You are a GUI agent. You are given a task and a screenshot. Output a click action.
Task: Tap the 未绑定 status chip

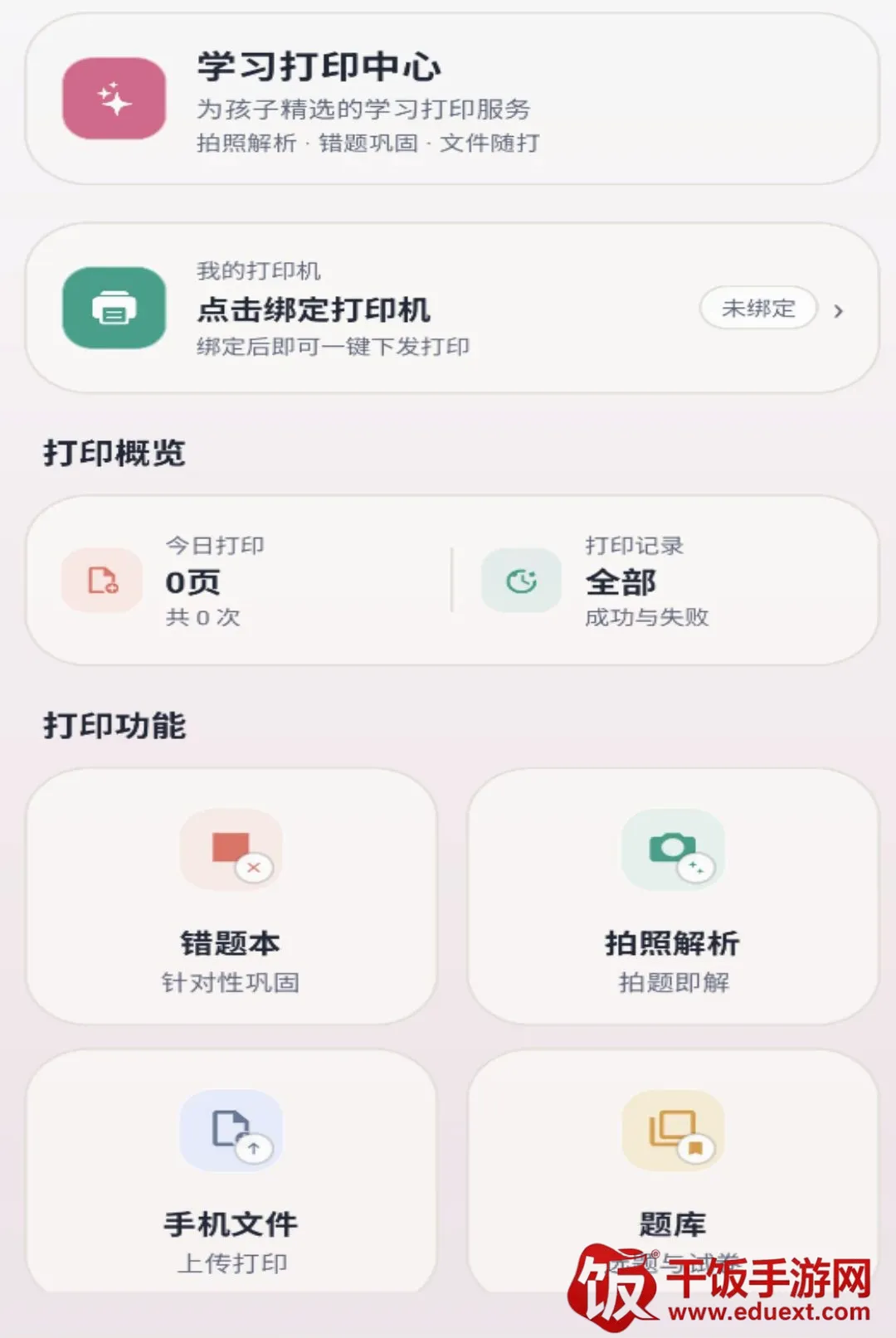tap(758, 309)
